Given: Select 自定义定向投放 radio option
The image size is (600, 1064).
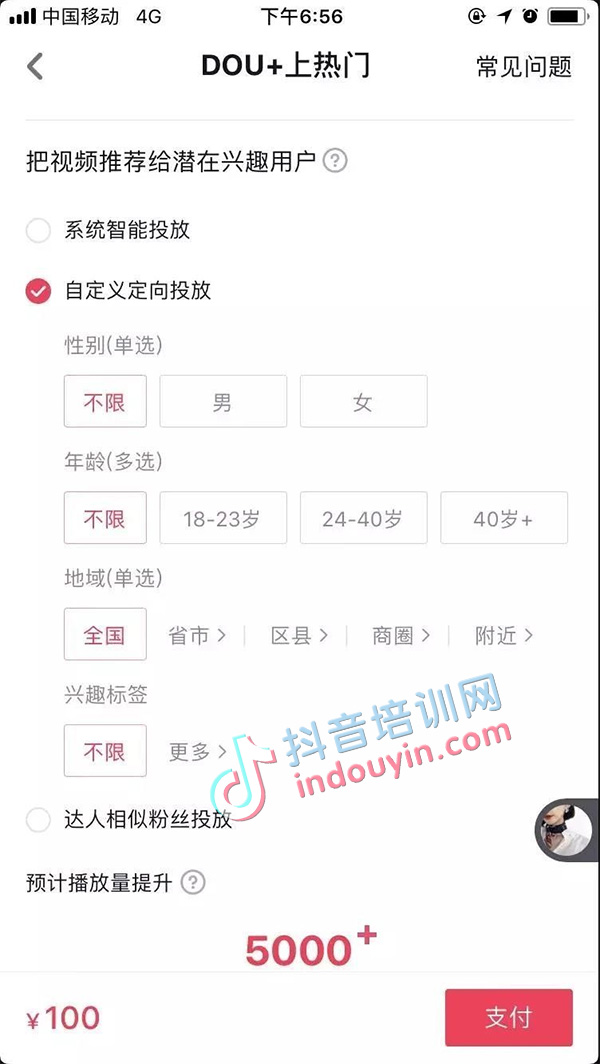Looking at the screenshot, I should [x=38, y=291].
